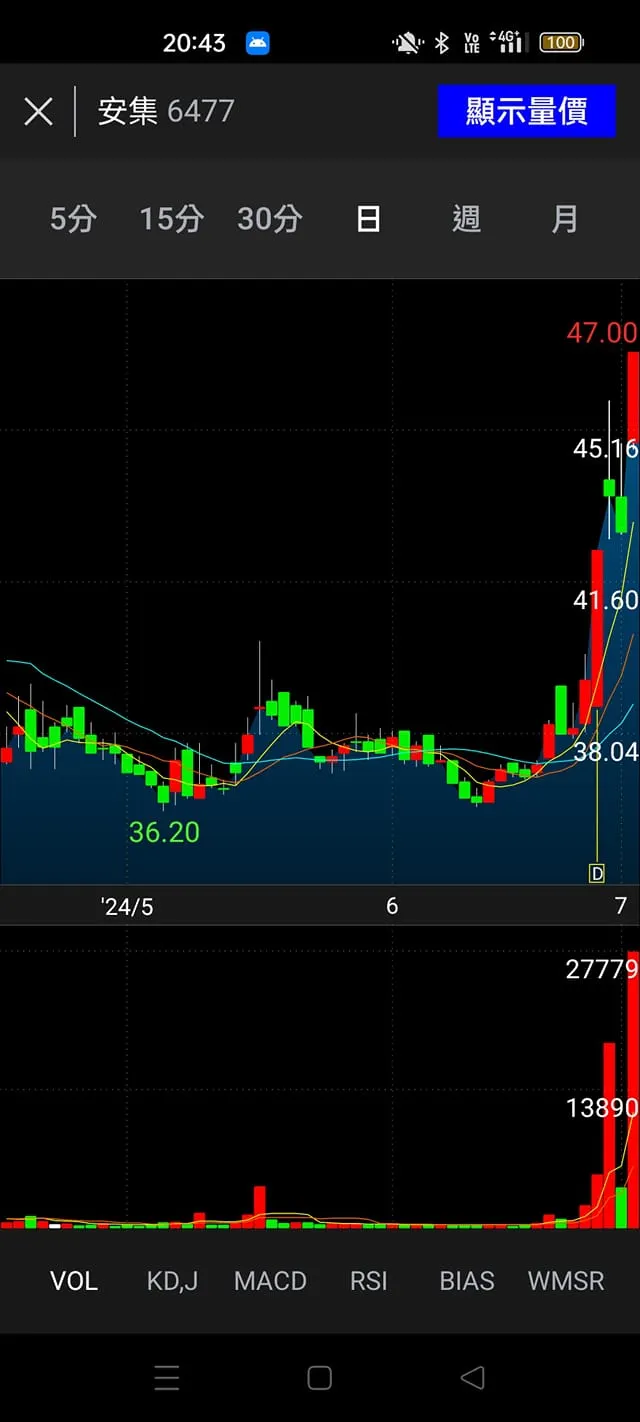The width and height of the screenshot is (640, 1422).
Task: Choose the BIAS indicator
Action: 467,1281
